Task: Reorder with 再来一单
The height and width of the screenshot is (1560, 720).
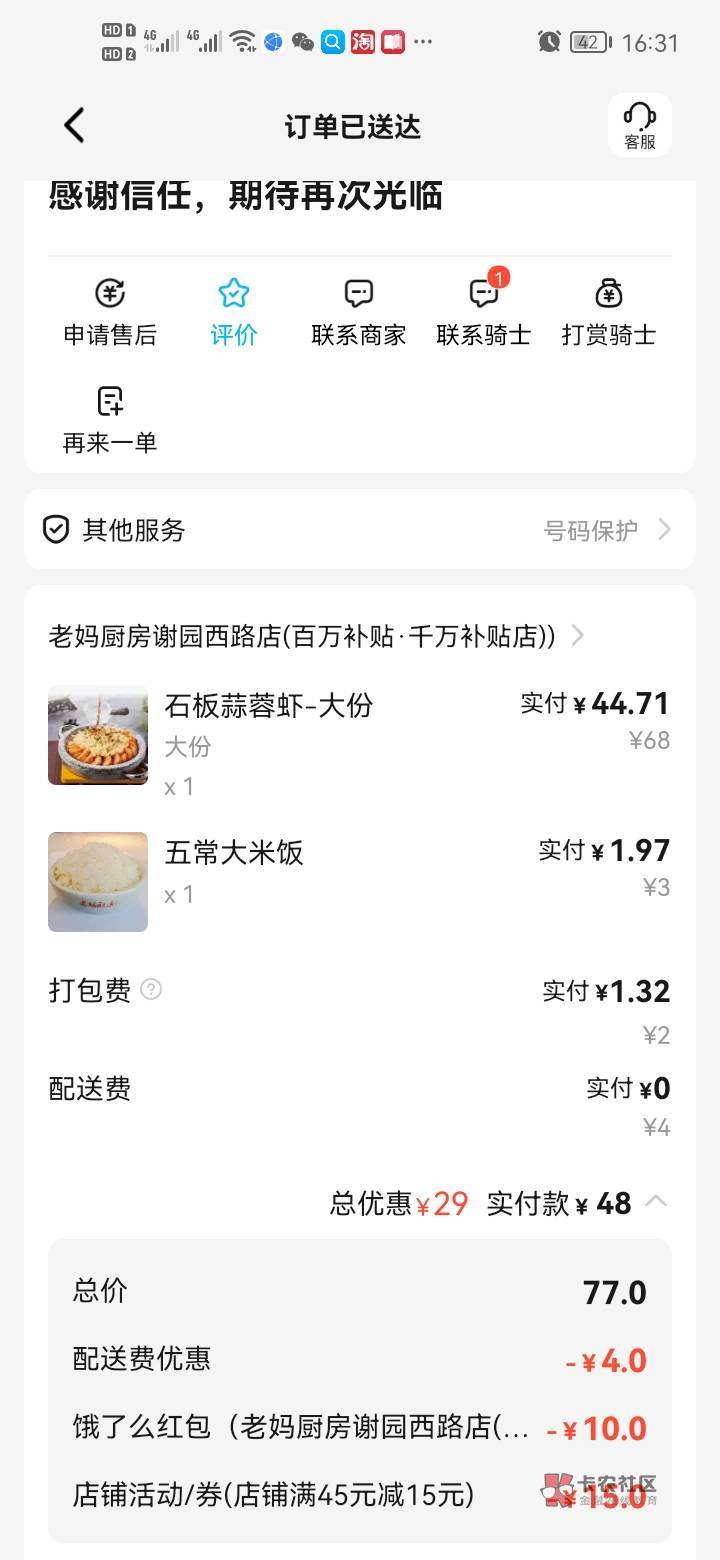Action: [x=110, y=420]
